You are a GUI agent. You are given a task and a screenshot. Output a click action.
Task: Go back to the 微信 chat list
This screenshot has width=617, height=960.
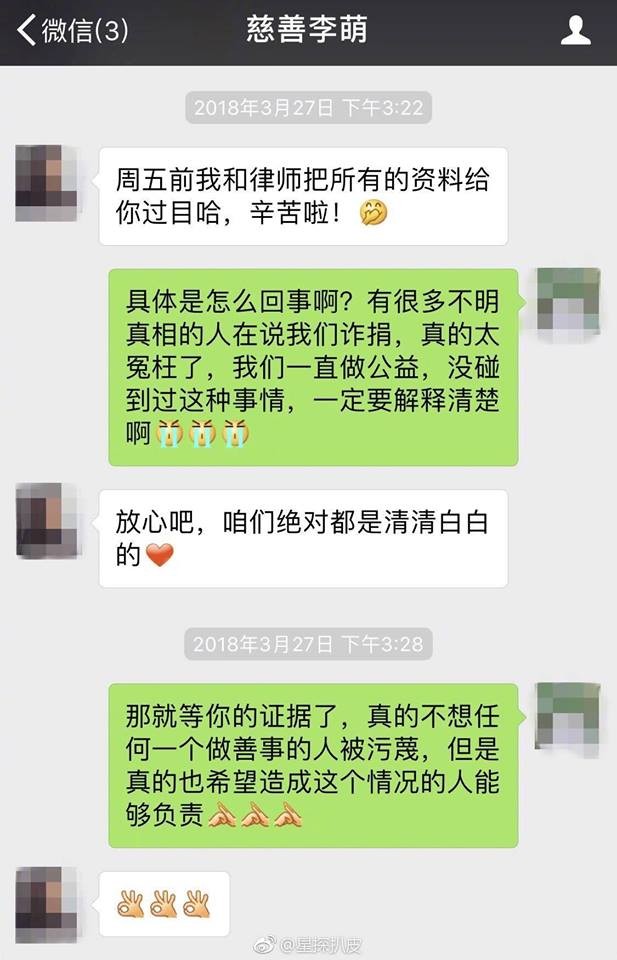70,30
